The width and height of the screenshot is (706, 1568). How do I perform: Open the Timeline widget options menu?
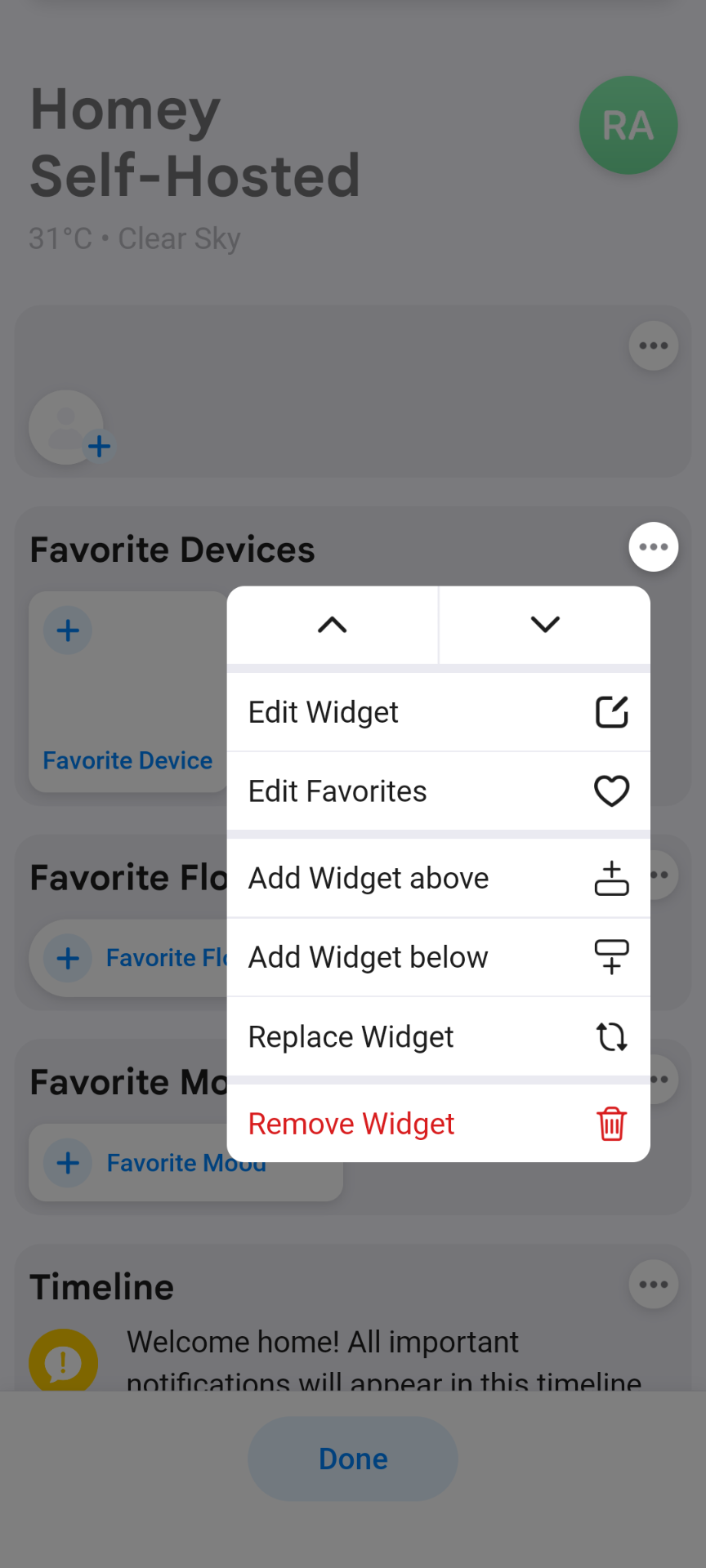click(654, 1285)
